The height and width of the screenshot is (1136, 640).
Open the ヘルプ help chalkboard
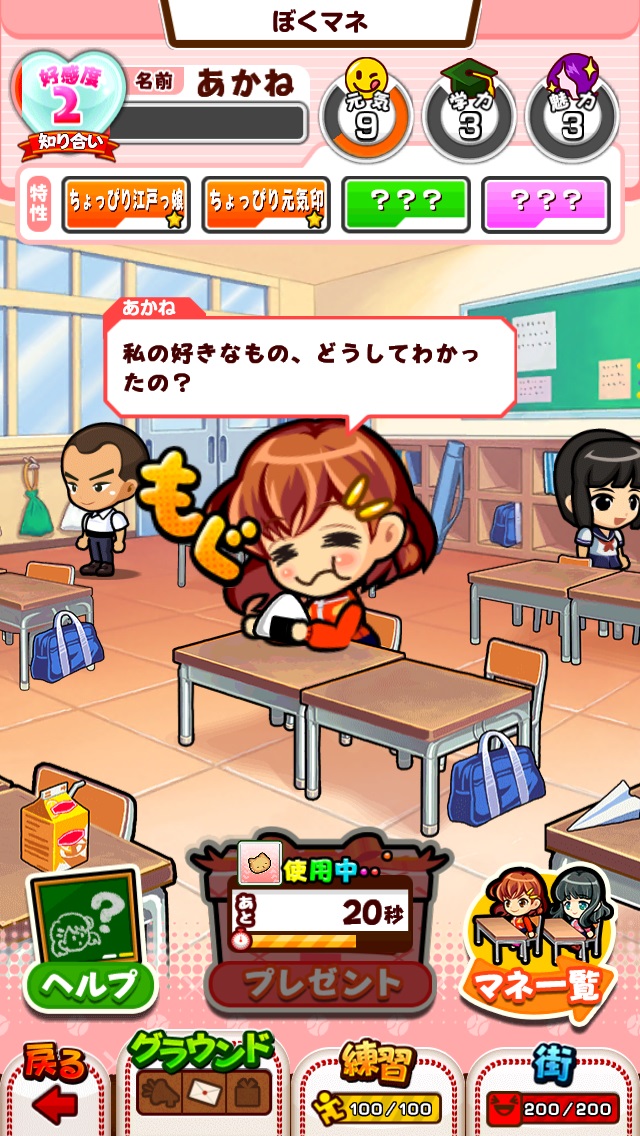[x=90, y=940]
